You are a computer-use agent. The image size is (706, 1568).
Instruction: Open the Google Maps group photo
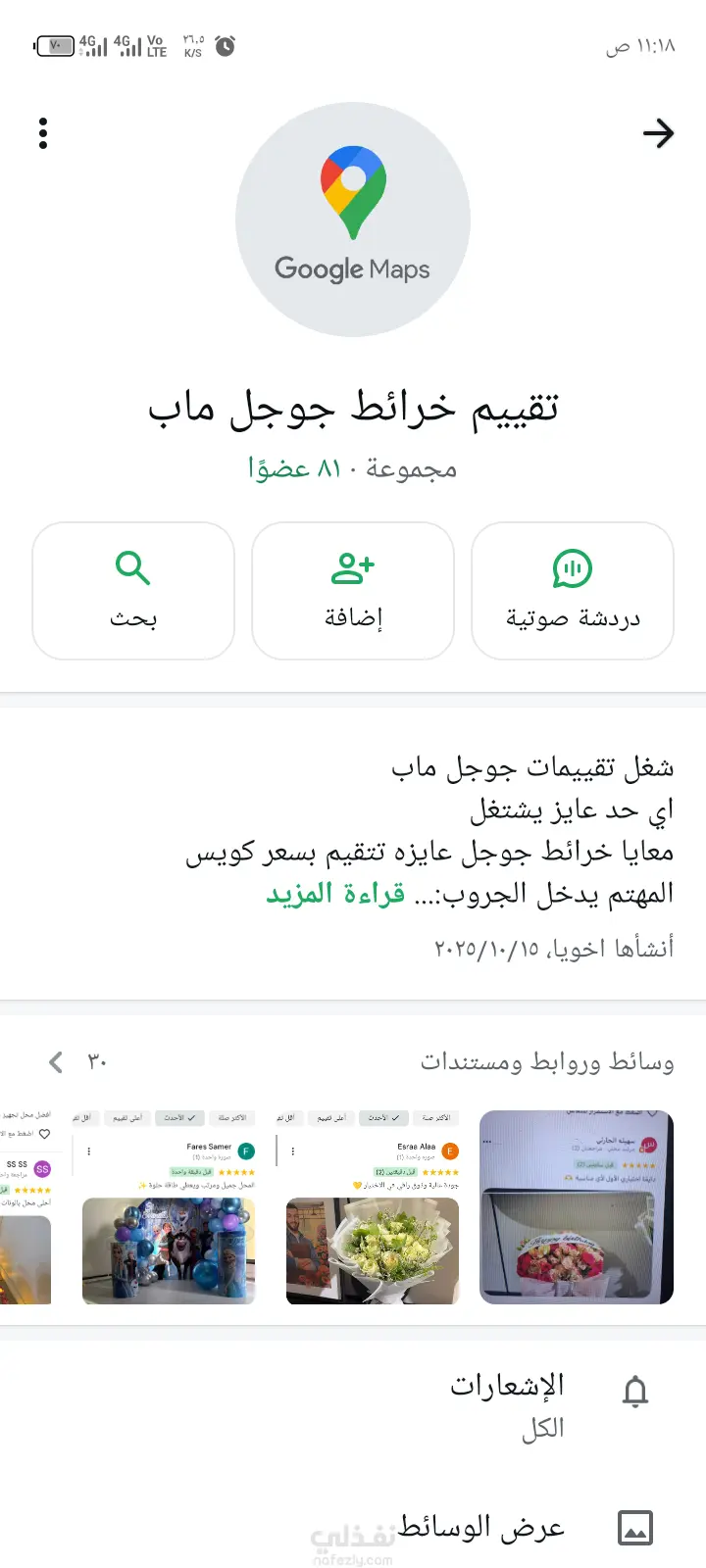353,220
